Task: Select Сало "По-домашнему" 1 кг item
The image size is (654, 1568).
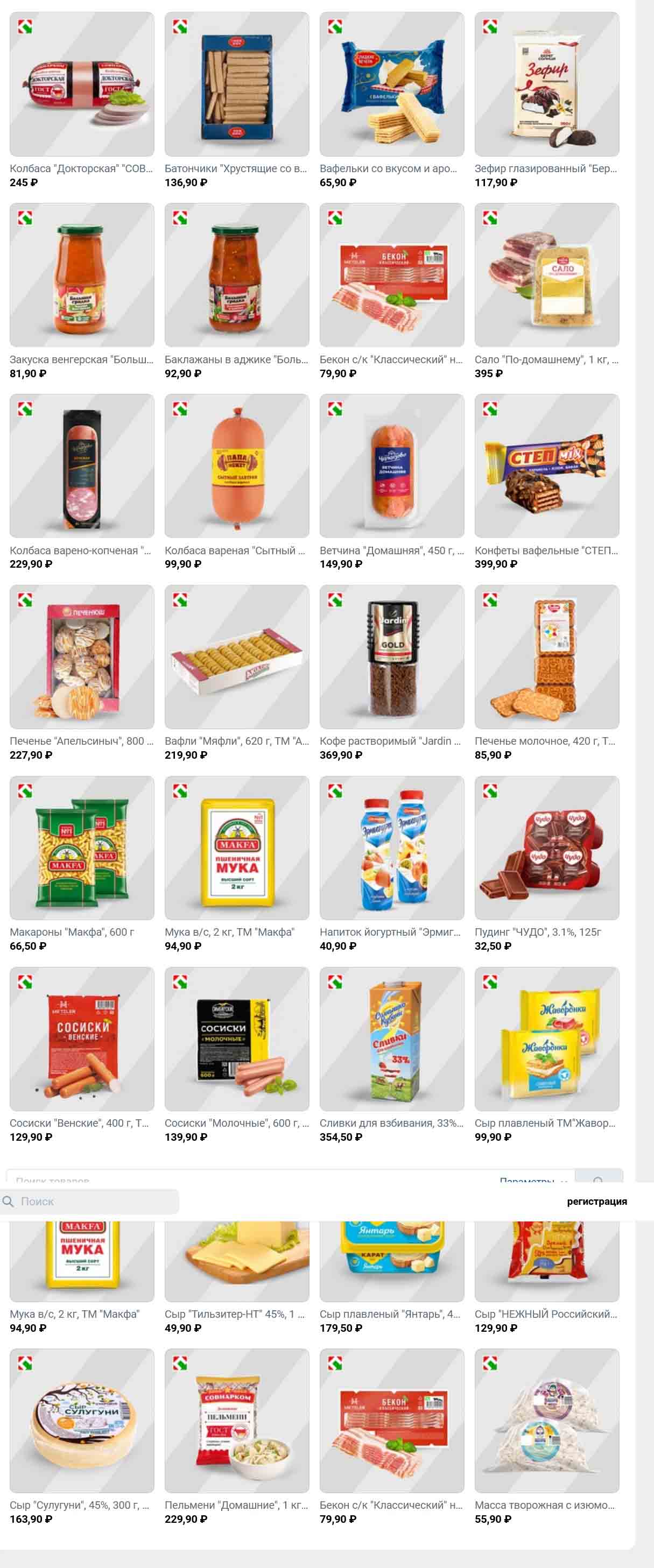Action: [x=546, y=275]
